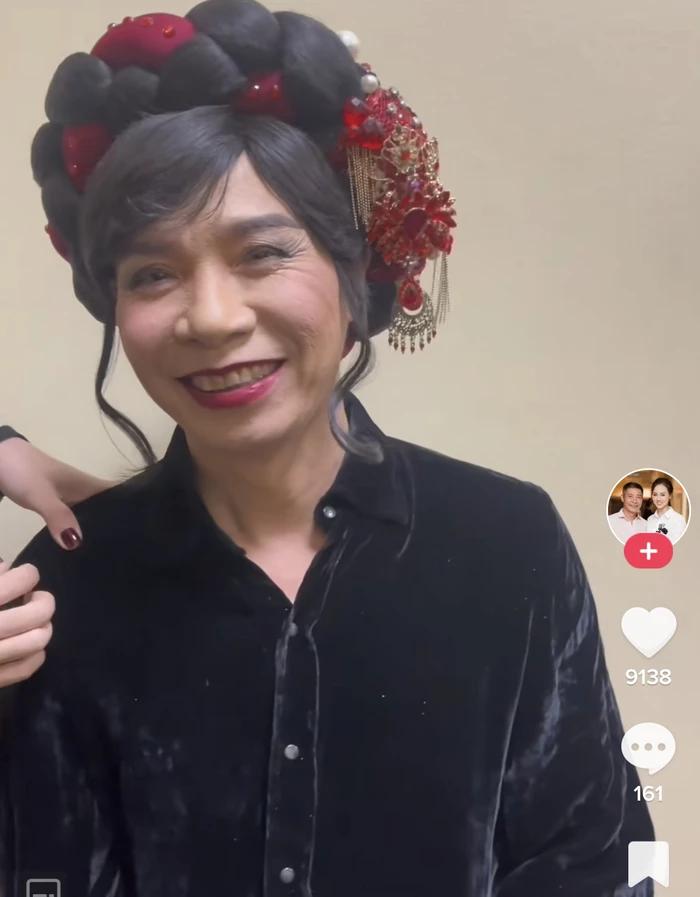Open the comments on this video
Image resolution: width=700 pixels, height=897 pixels.
click(648, 747)
